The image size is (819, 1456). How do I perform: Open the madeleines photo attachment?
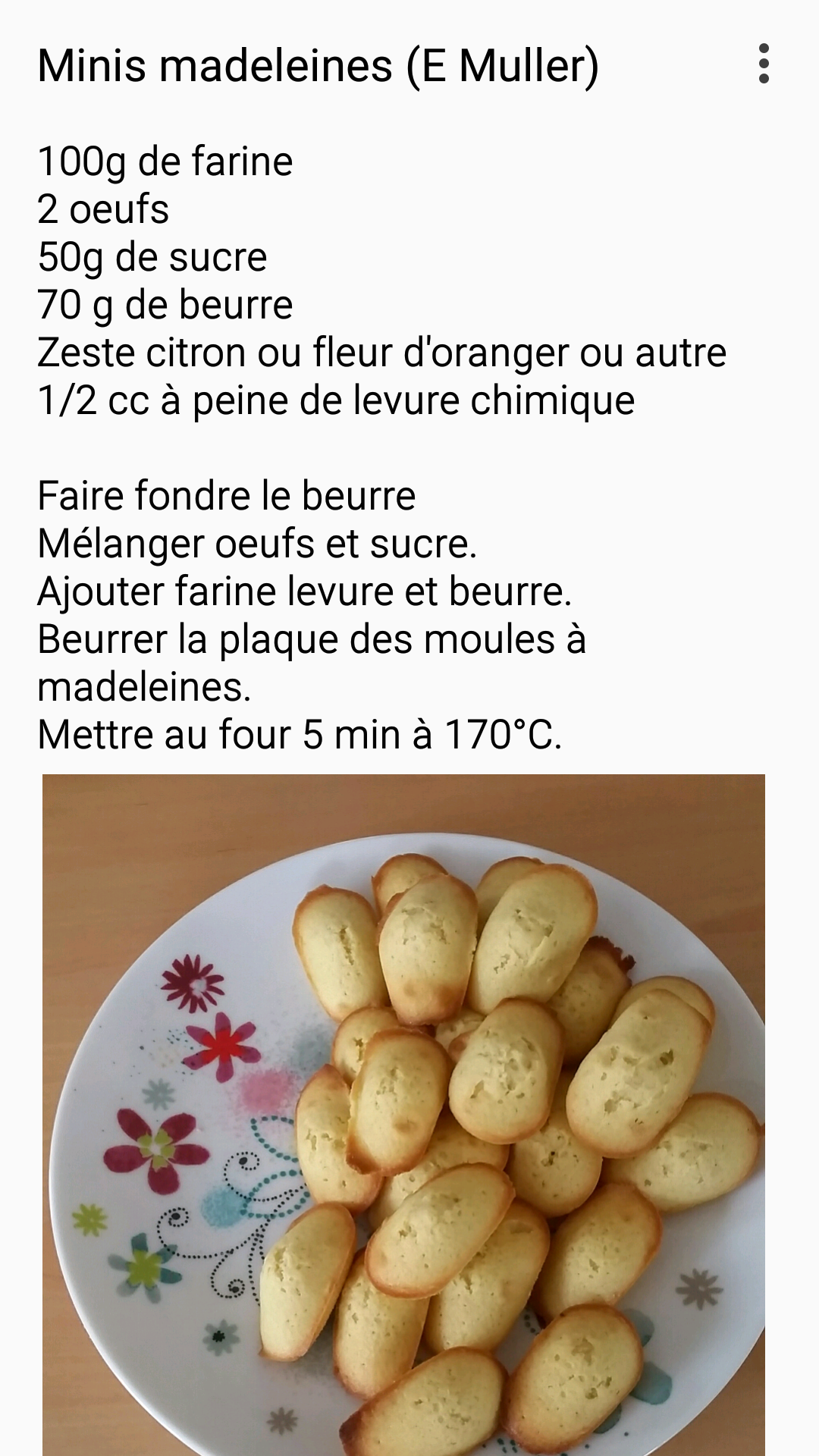coord(403,1115)
